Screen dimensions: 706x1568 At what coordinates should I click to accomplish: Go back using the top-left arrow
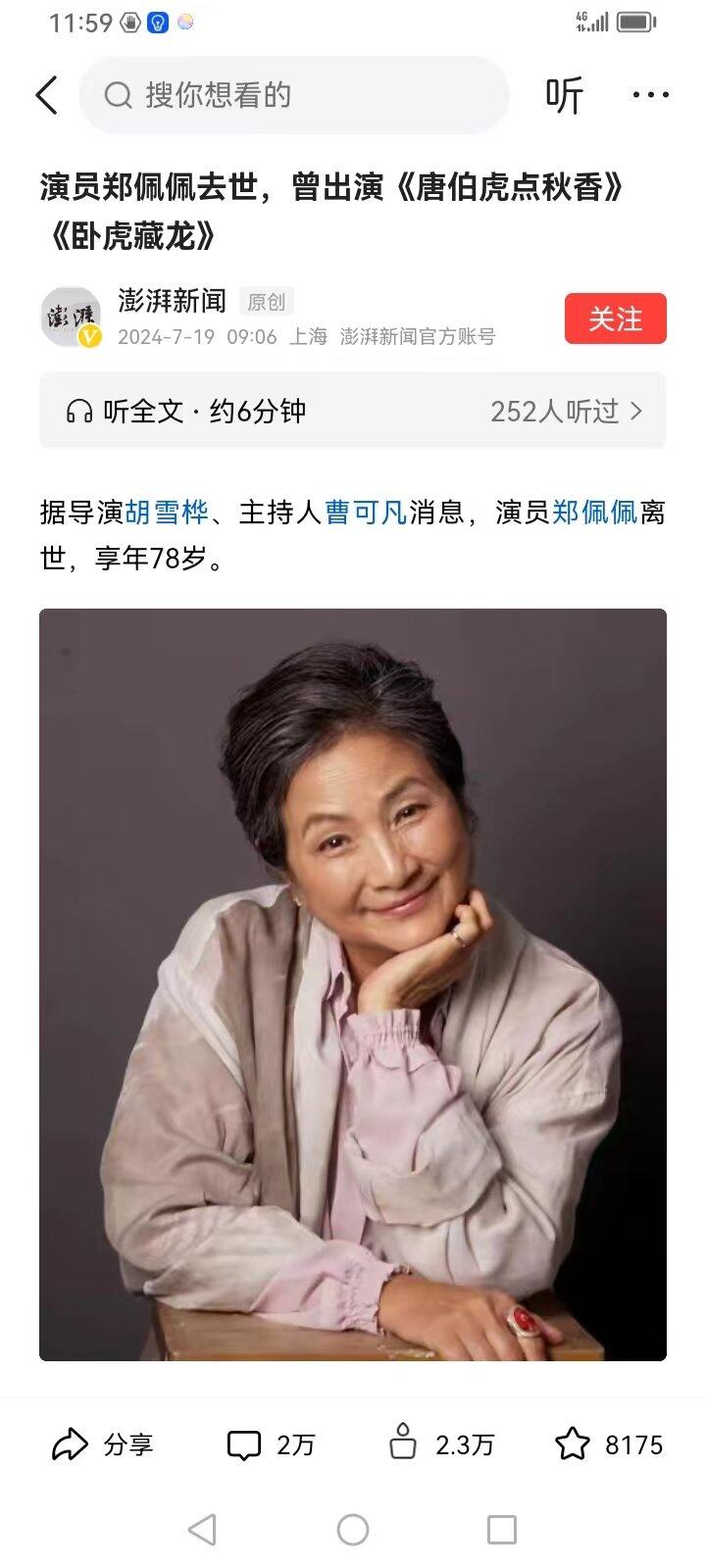pos(46,95)
